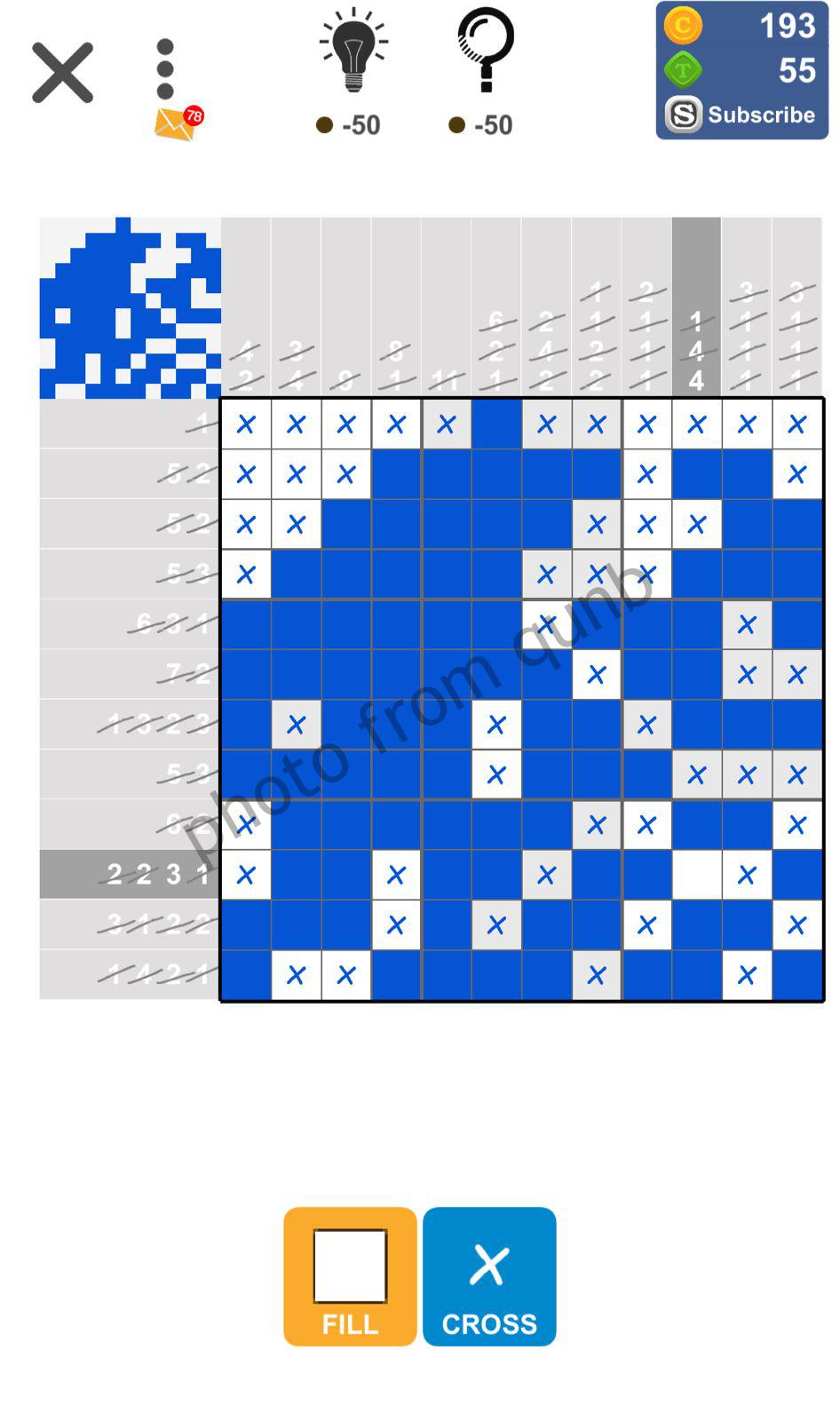Fill the empty white cell in the grid

tap(696, 875)
